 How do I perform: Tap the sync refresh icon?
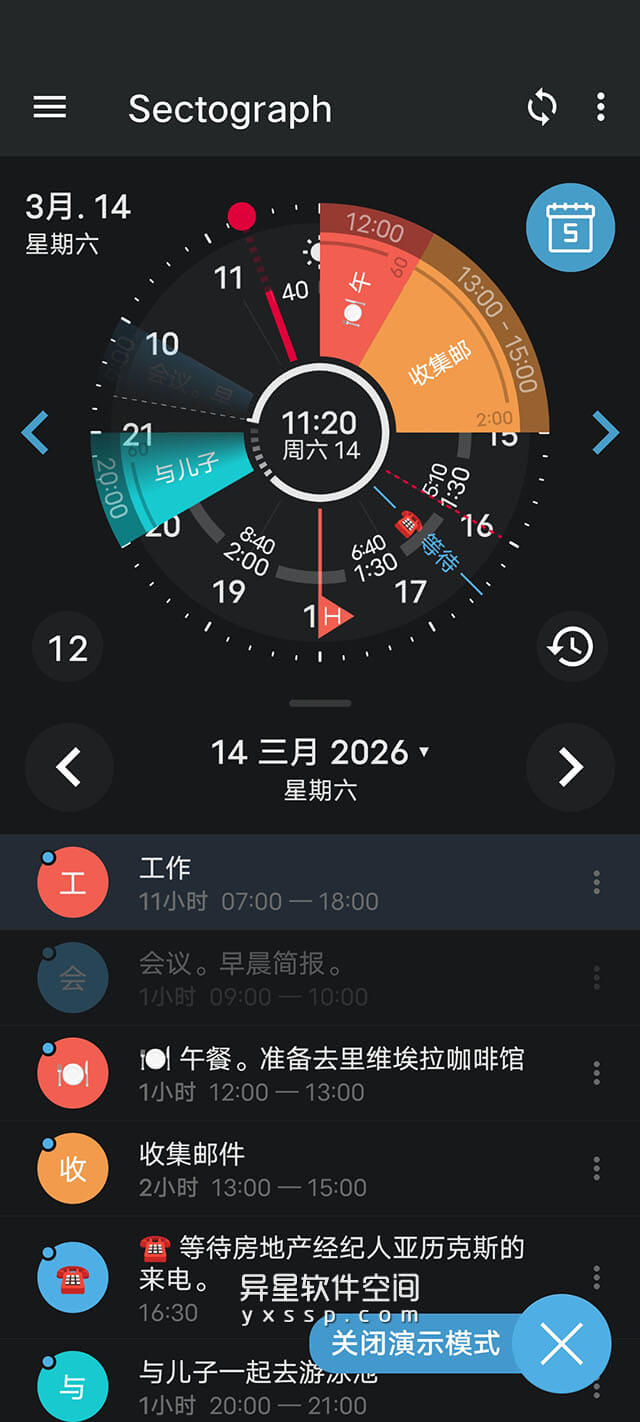click(x=542, y=108)
